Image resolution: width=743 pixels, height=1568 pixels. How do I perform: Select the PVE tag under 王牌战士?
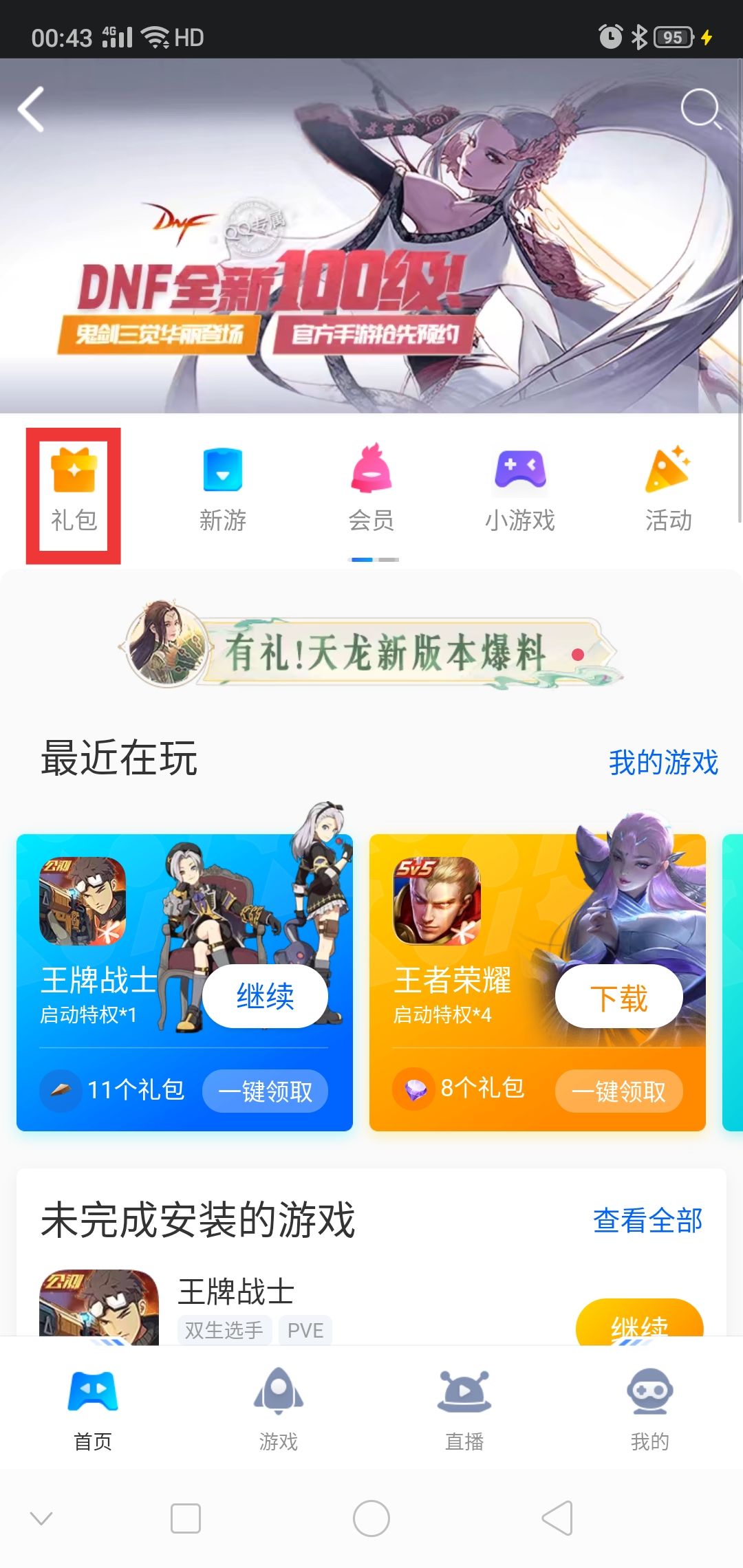point(305,1330)
